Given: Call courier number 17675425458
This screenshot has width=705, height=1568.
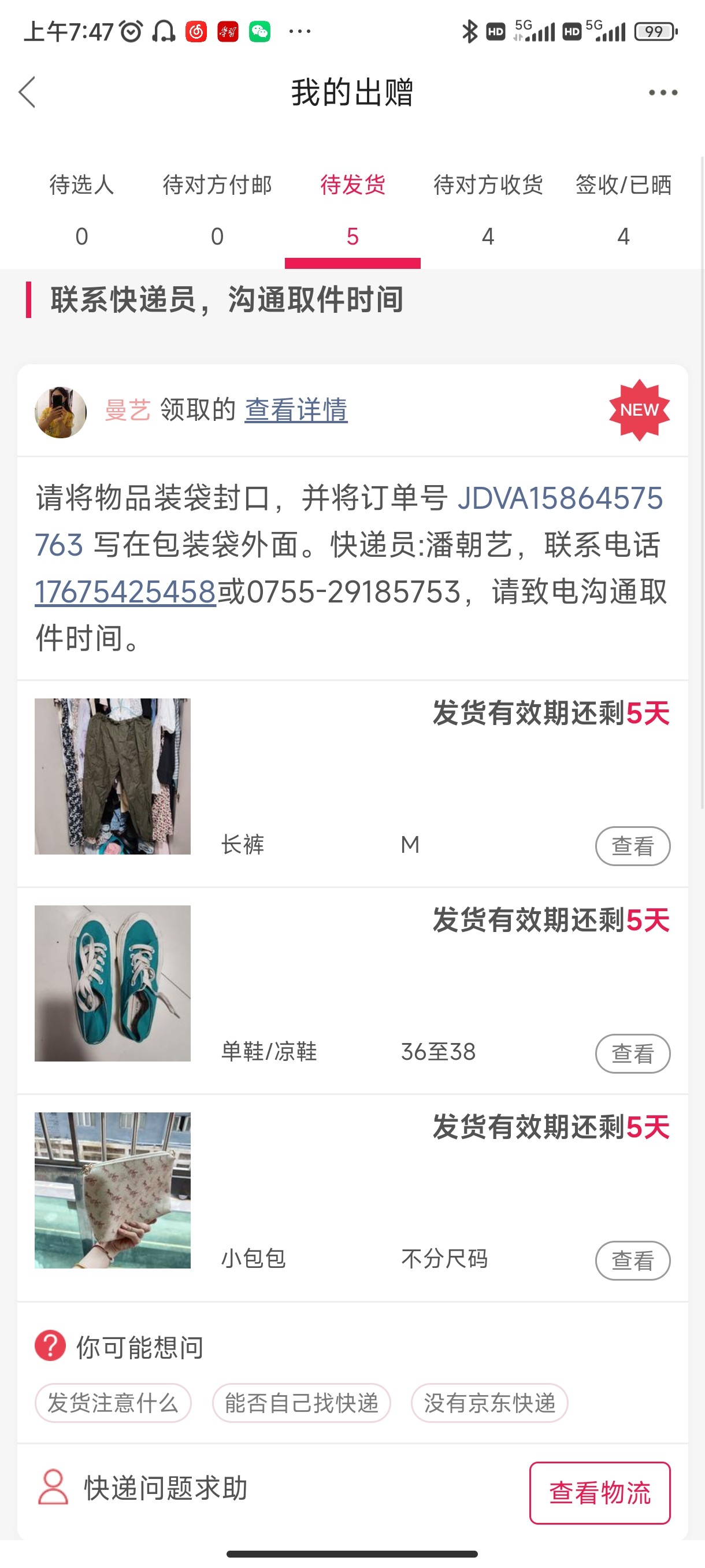Looking at the screenshot, I should (x=125, y=591).
